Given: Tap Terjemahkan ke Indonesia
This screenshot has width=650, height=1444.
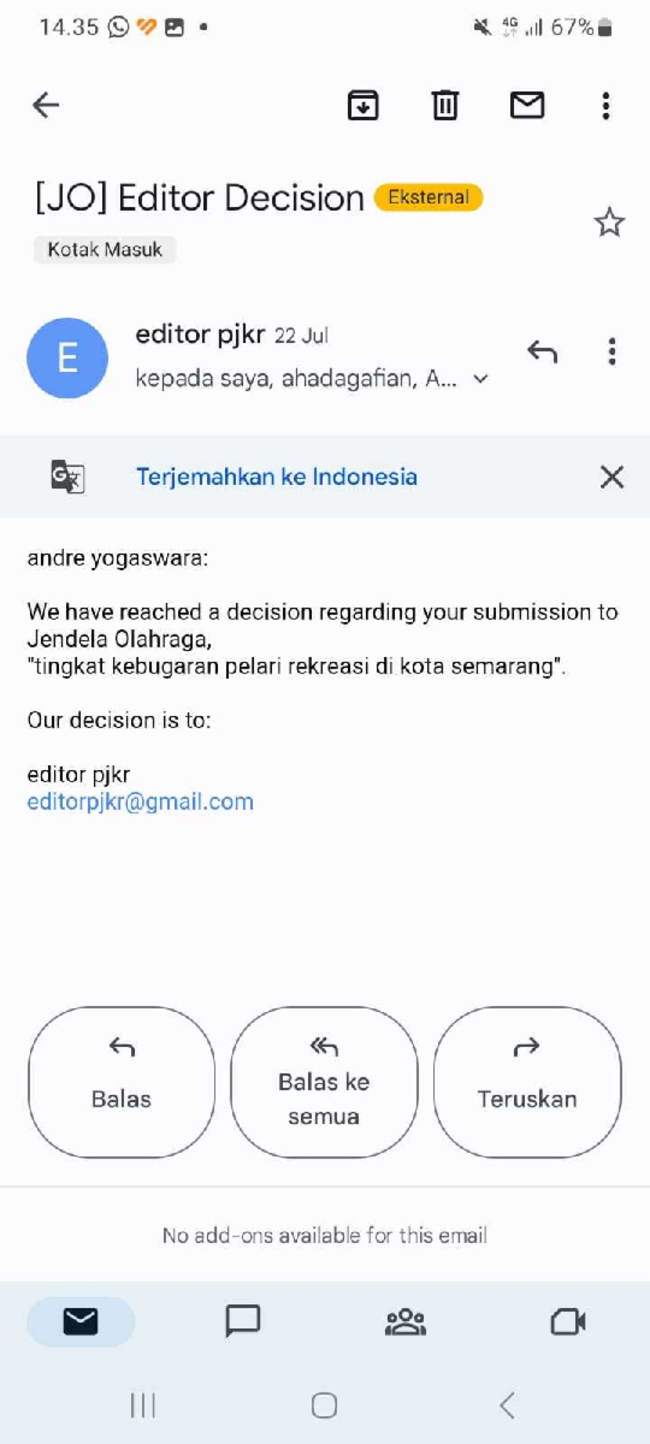Looking at the screenshot, I should [277, 477].
